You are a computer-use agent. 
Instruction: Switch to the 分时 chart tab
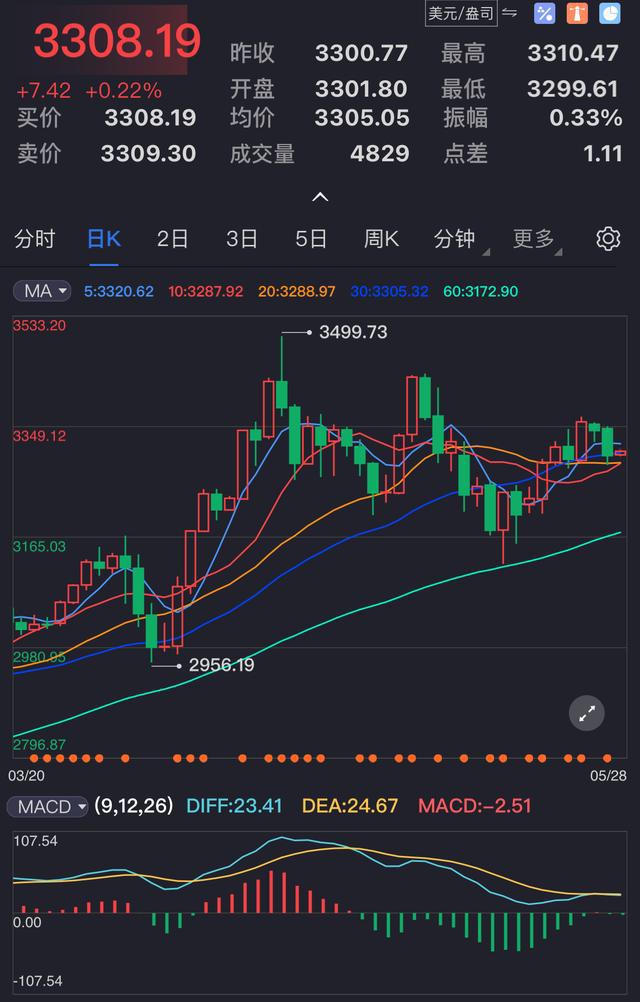35,239
